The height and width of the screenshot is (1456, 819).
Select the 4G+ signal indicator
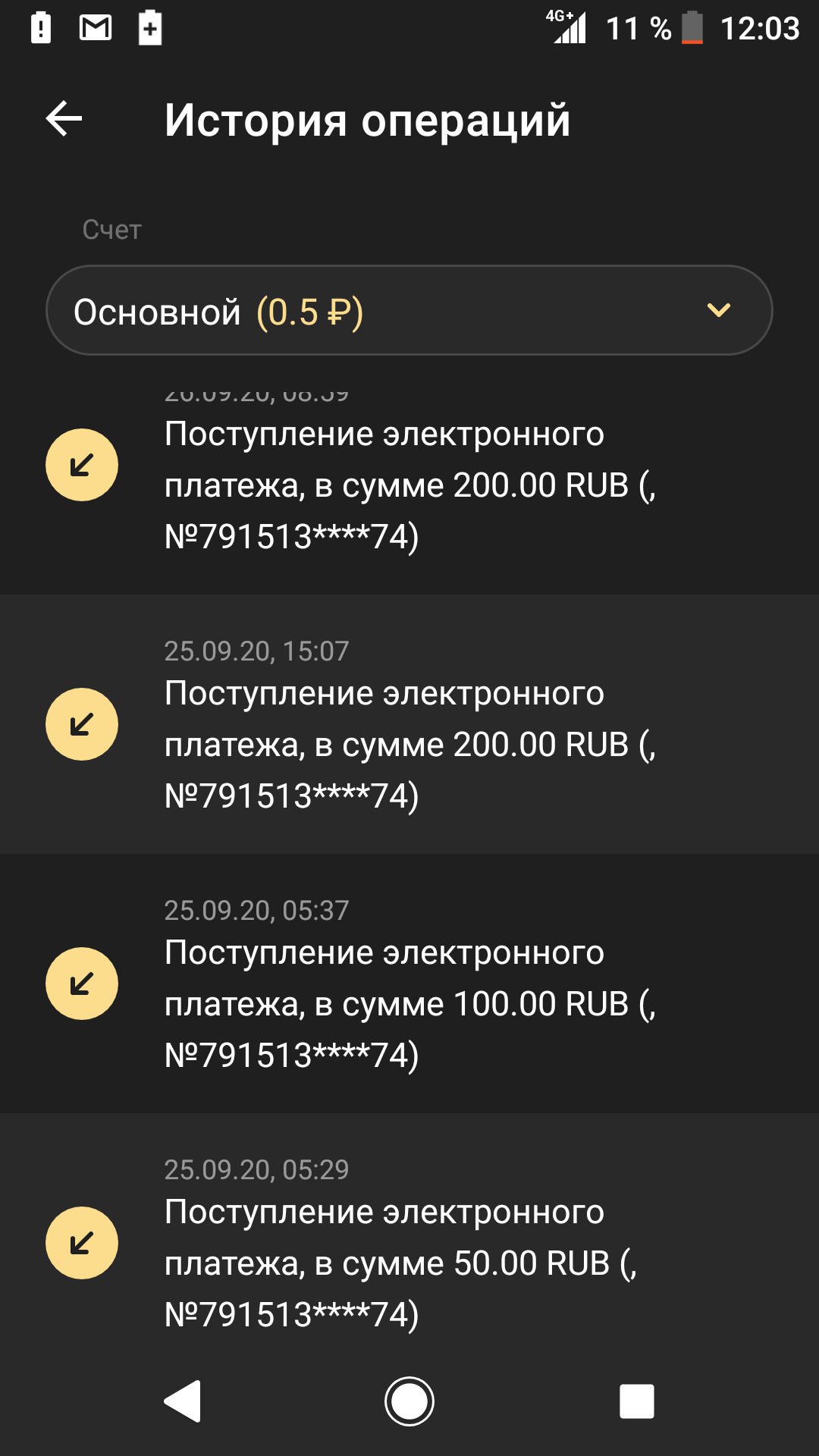566,27
